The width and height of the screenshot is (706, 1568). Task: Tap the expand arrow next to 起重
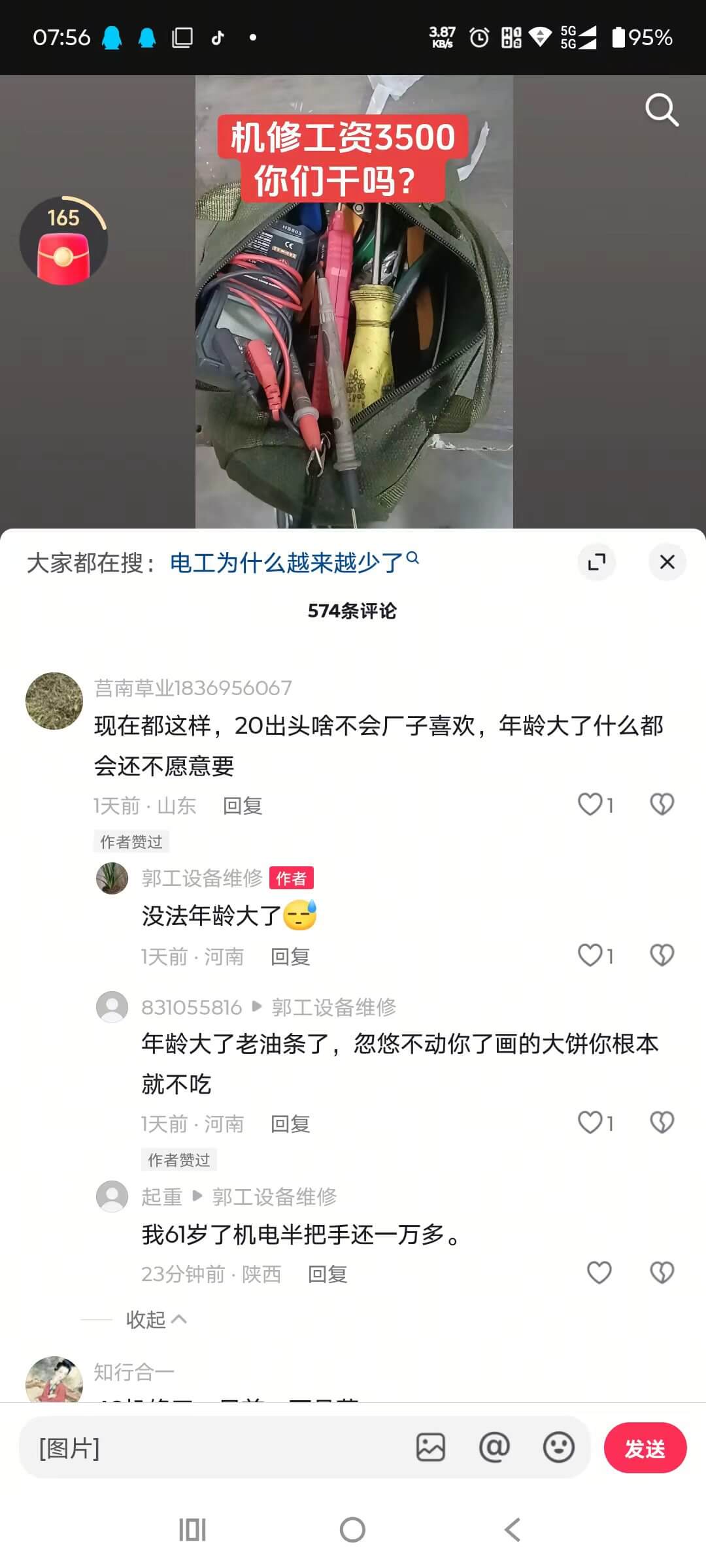[x=197, y=1197]
